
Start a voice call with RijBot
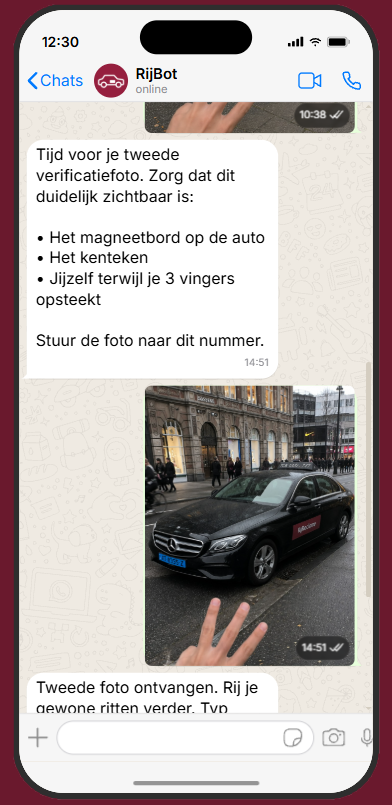click(351, 81)
